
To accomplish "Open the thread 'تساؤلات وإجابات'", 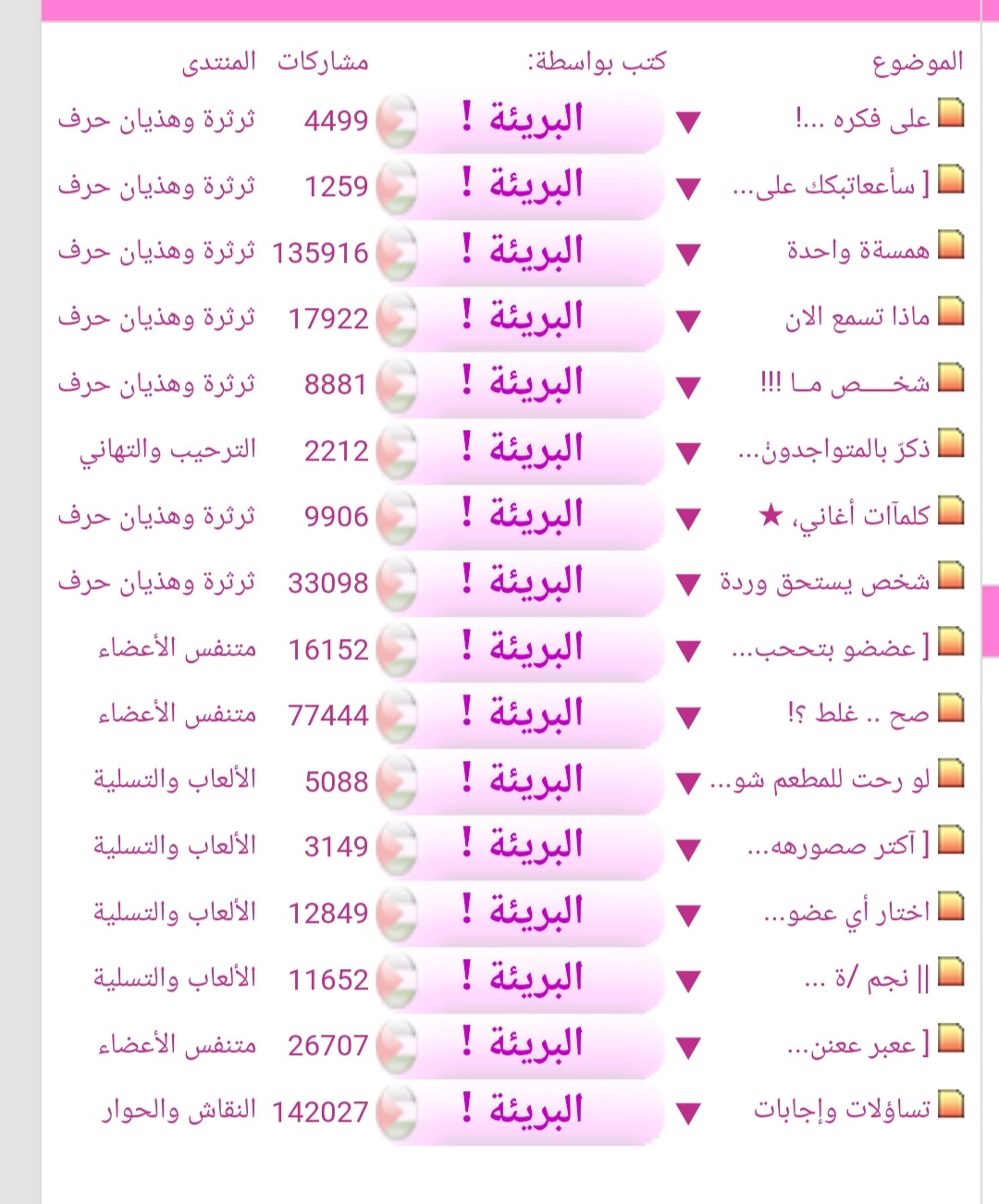I will click(x=841, y=1108).
